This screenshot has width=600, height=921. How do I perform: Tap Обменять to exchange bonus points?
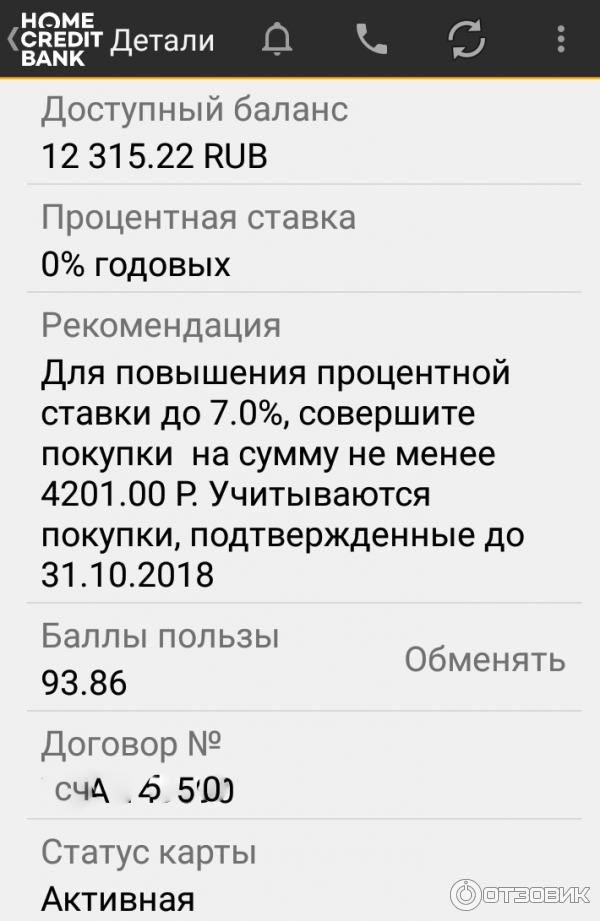click(485, 660)
